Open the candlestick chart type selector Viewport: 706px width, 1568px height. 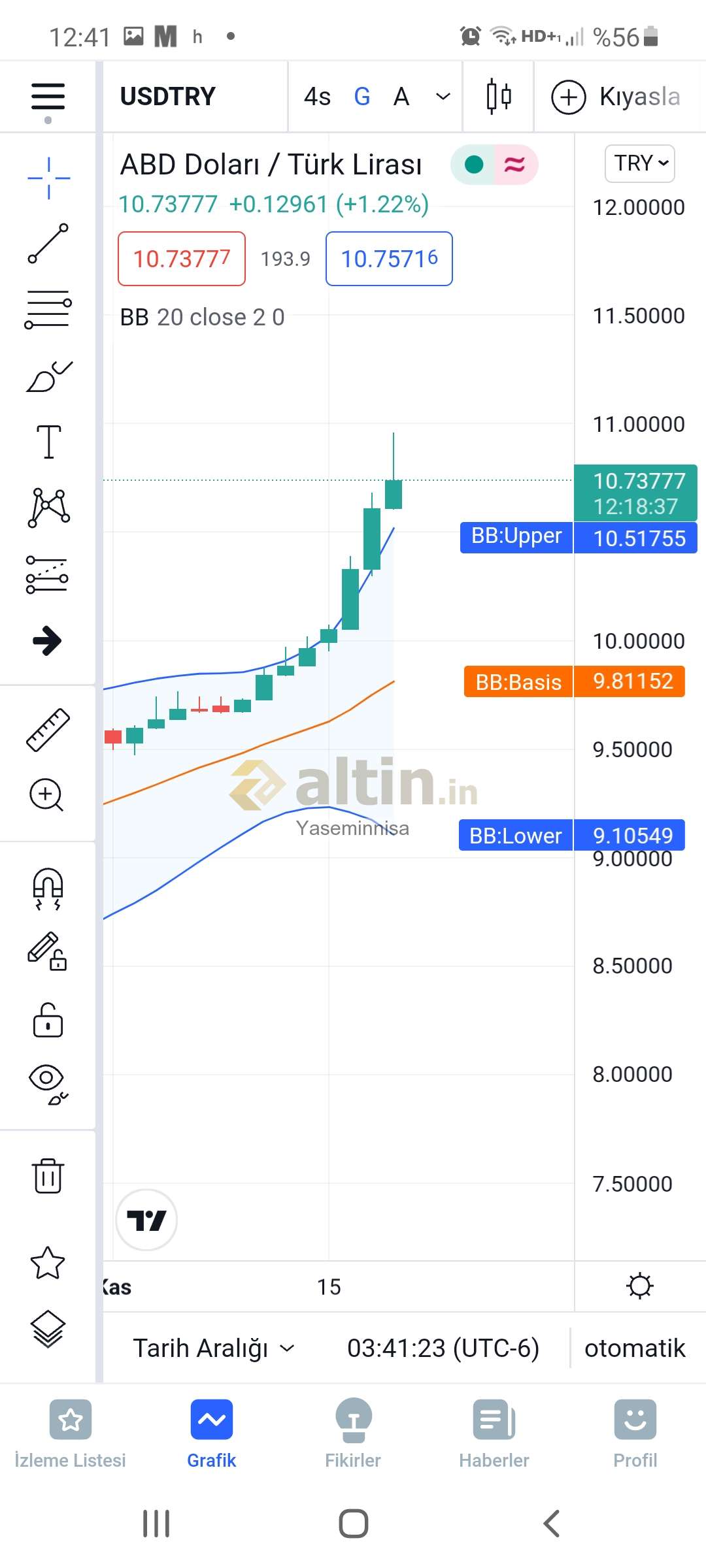499,97
